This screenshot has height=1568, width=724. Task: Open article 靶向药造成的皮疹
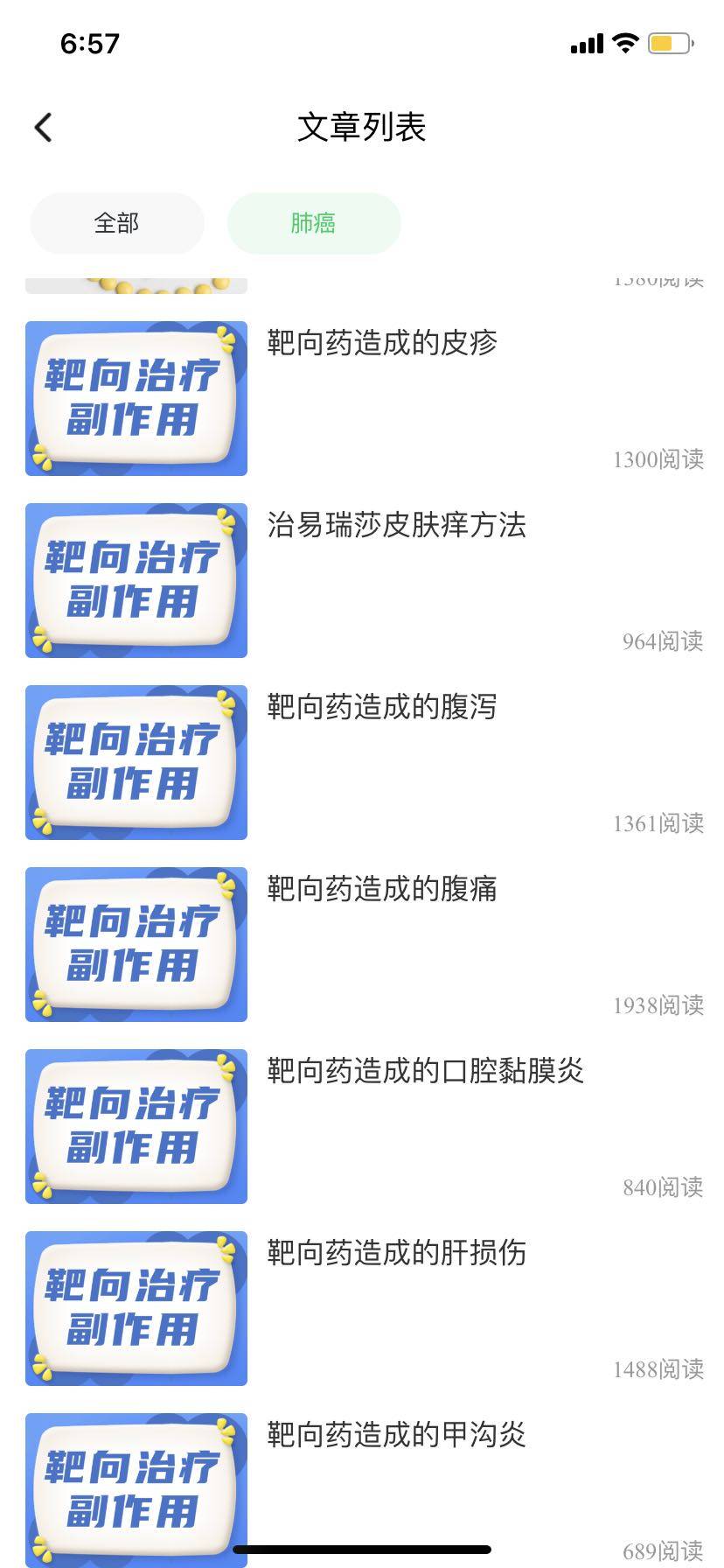click(x=382, y=343)
